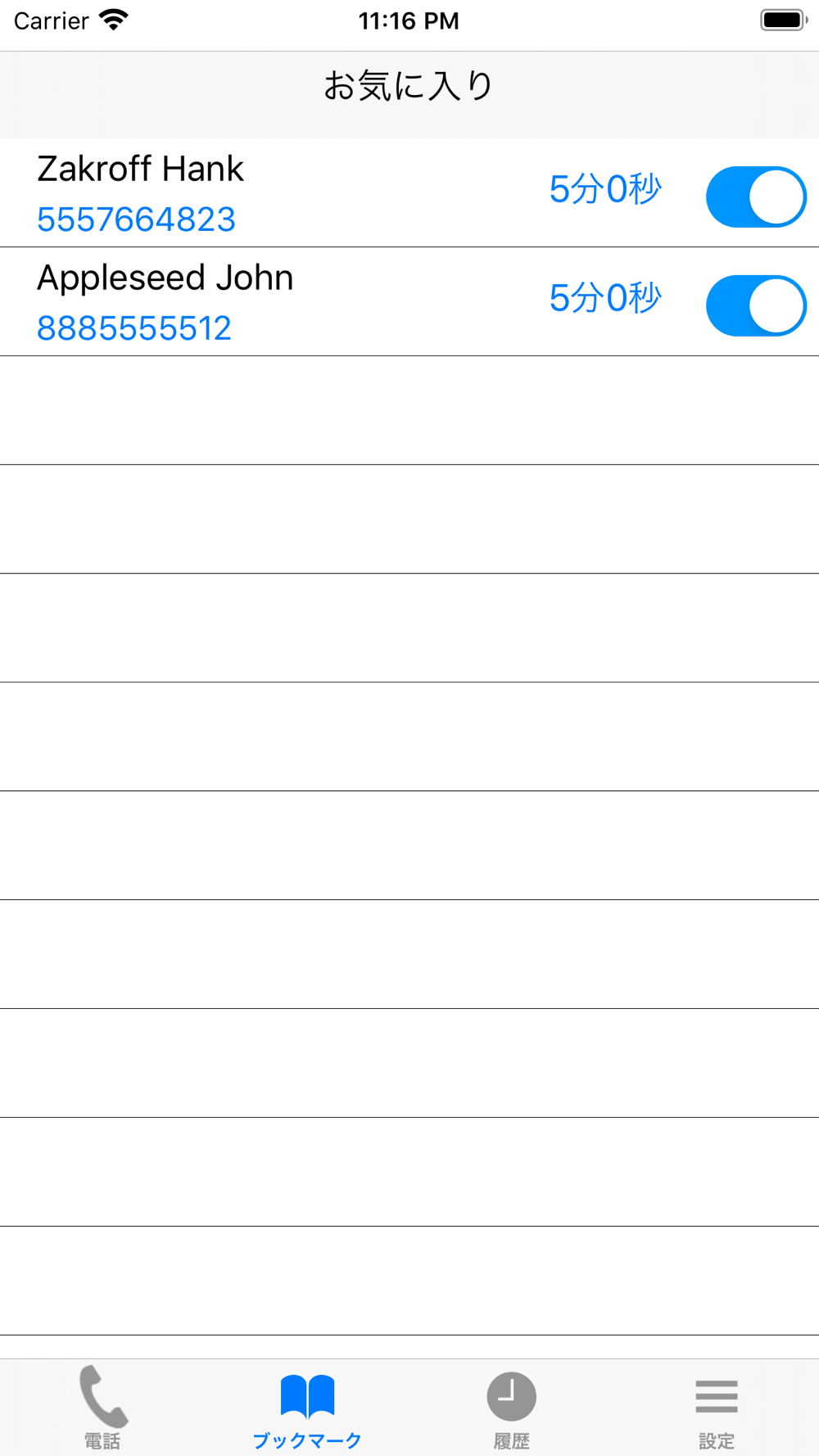Tap the 5分0秒 timer for Appleseed John
The height and width of the screenshot is (1456, 819).
pos(605,298)
